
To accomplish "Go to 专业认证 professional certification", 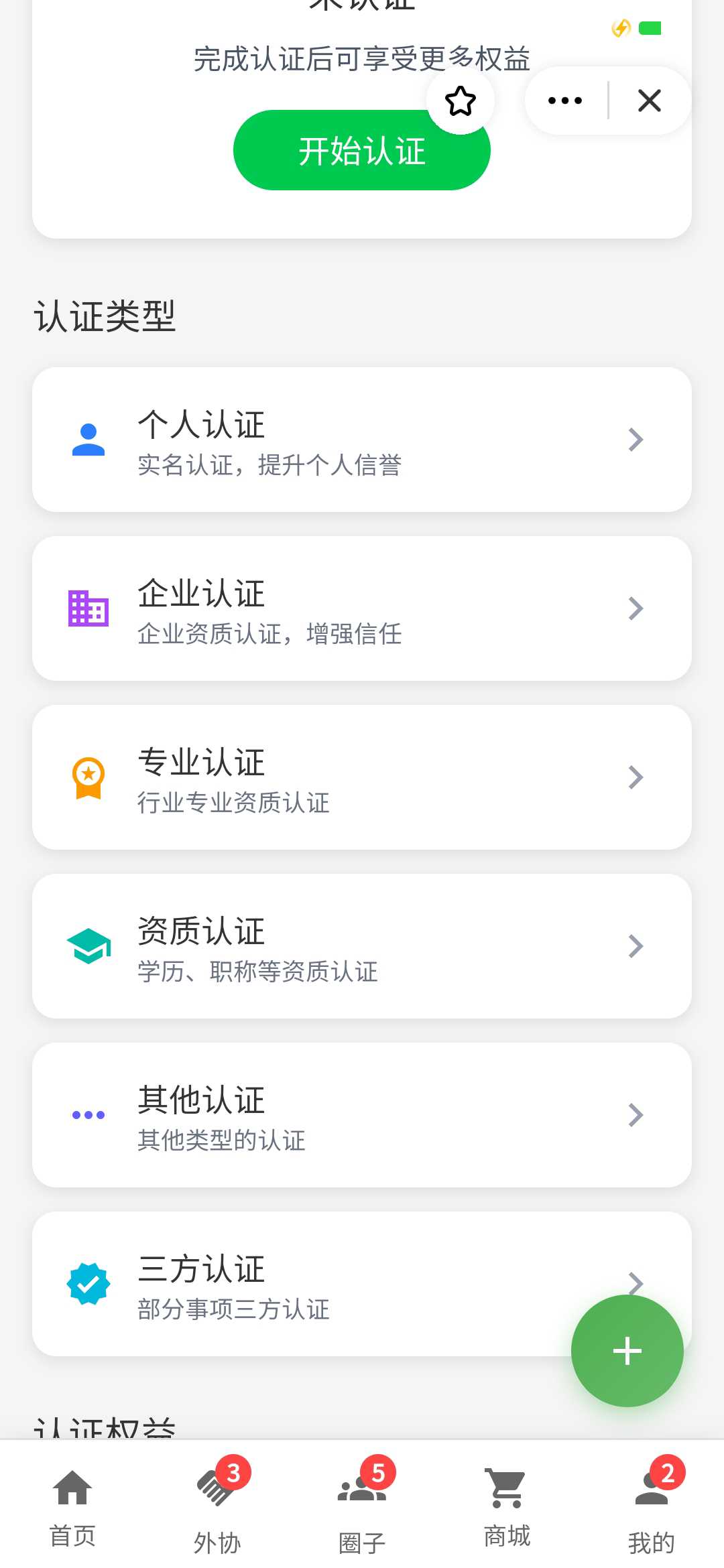I will point(362,777).
